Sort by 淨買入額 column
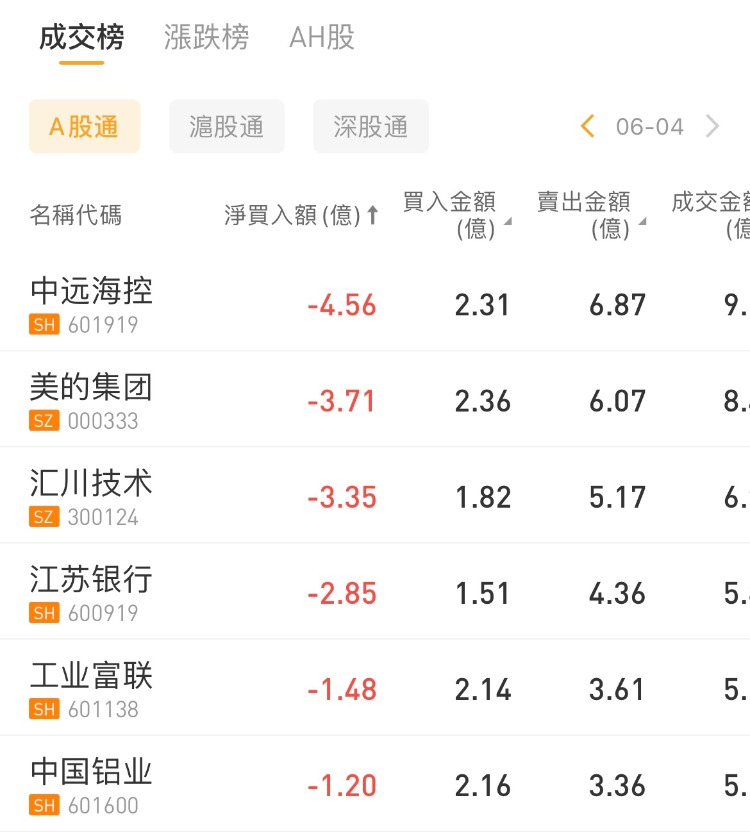This screenshot has width=750, height=832. coord(301,215)
